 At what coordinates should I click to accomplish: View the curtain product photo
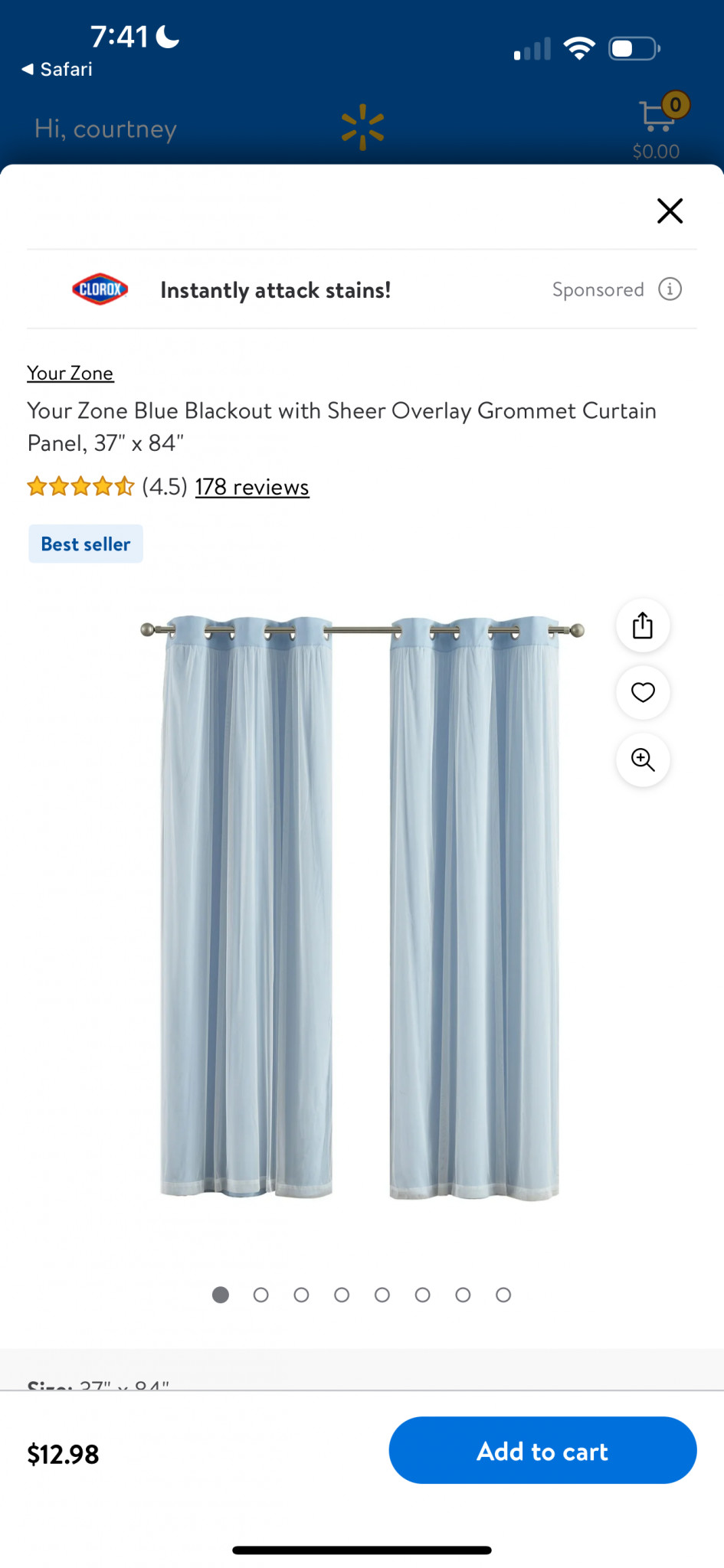[362, 907]
